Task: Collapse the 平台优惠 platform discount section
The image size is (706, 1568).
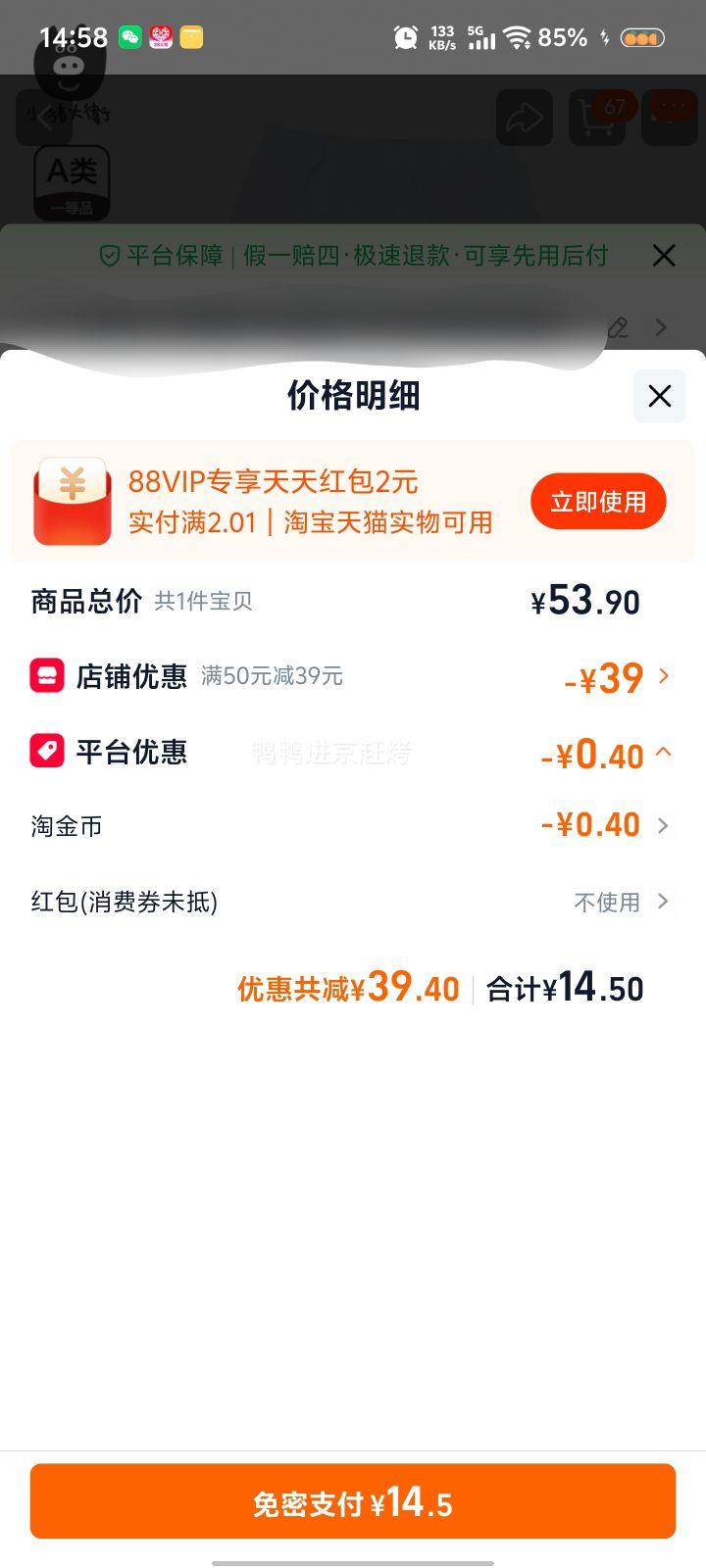Action: point(353,753)
